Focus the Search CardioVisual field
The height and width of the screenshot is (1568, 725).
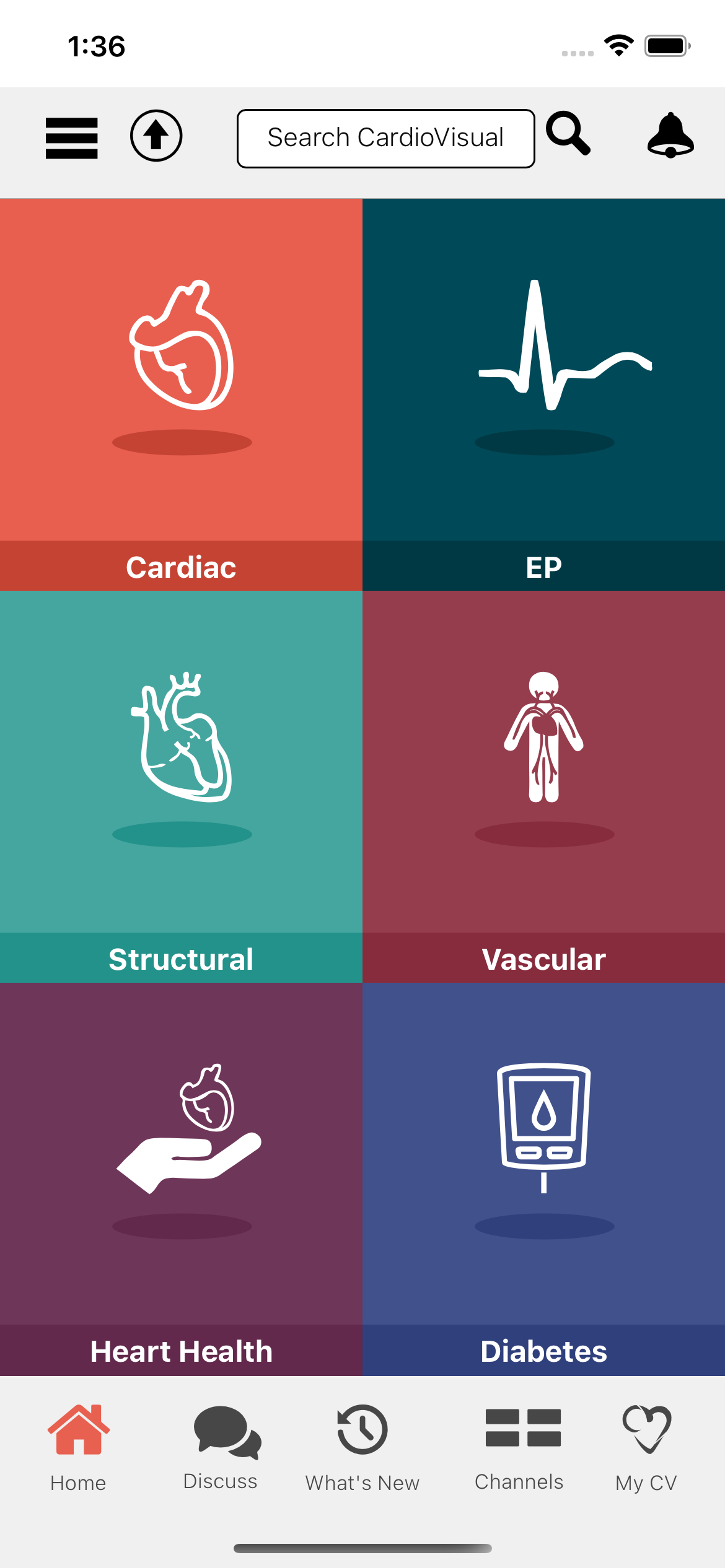click(x=385, y=139)
